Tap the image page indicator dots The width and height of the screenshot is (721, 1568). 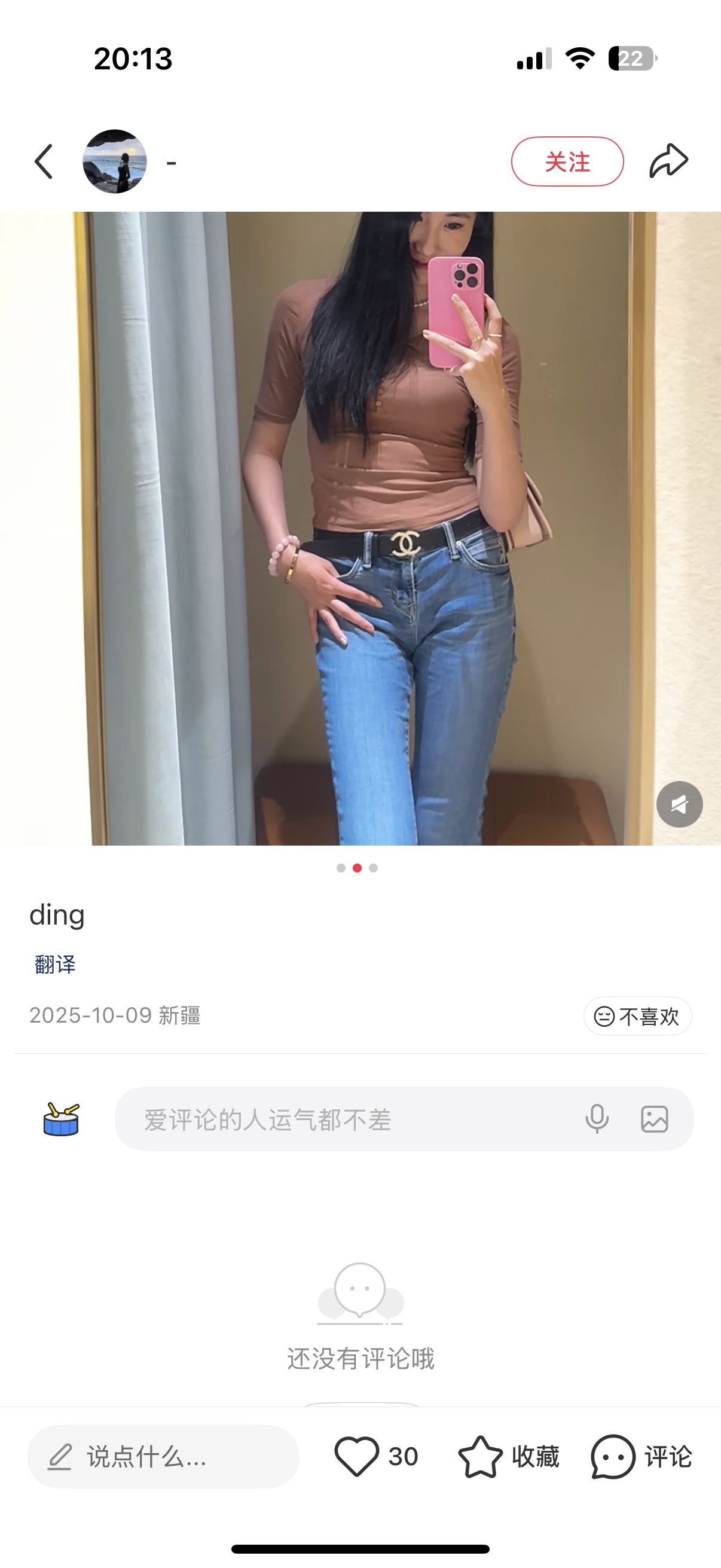(x=357, y=868)
